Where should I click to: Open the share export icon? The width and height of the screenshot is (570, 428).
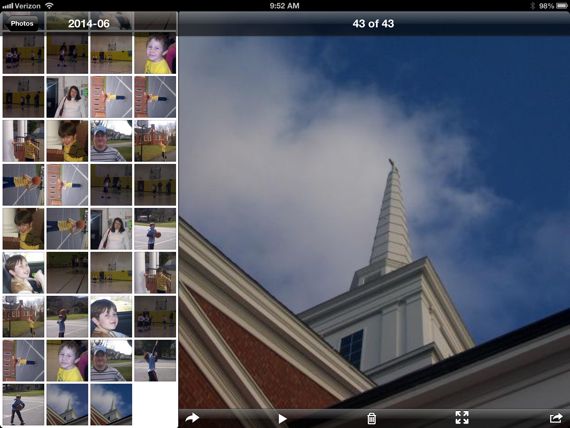pyautogui.click(x=556, y=418)
